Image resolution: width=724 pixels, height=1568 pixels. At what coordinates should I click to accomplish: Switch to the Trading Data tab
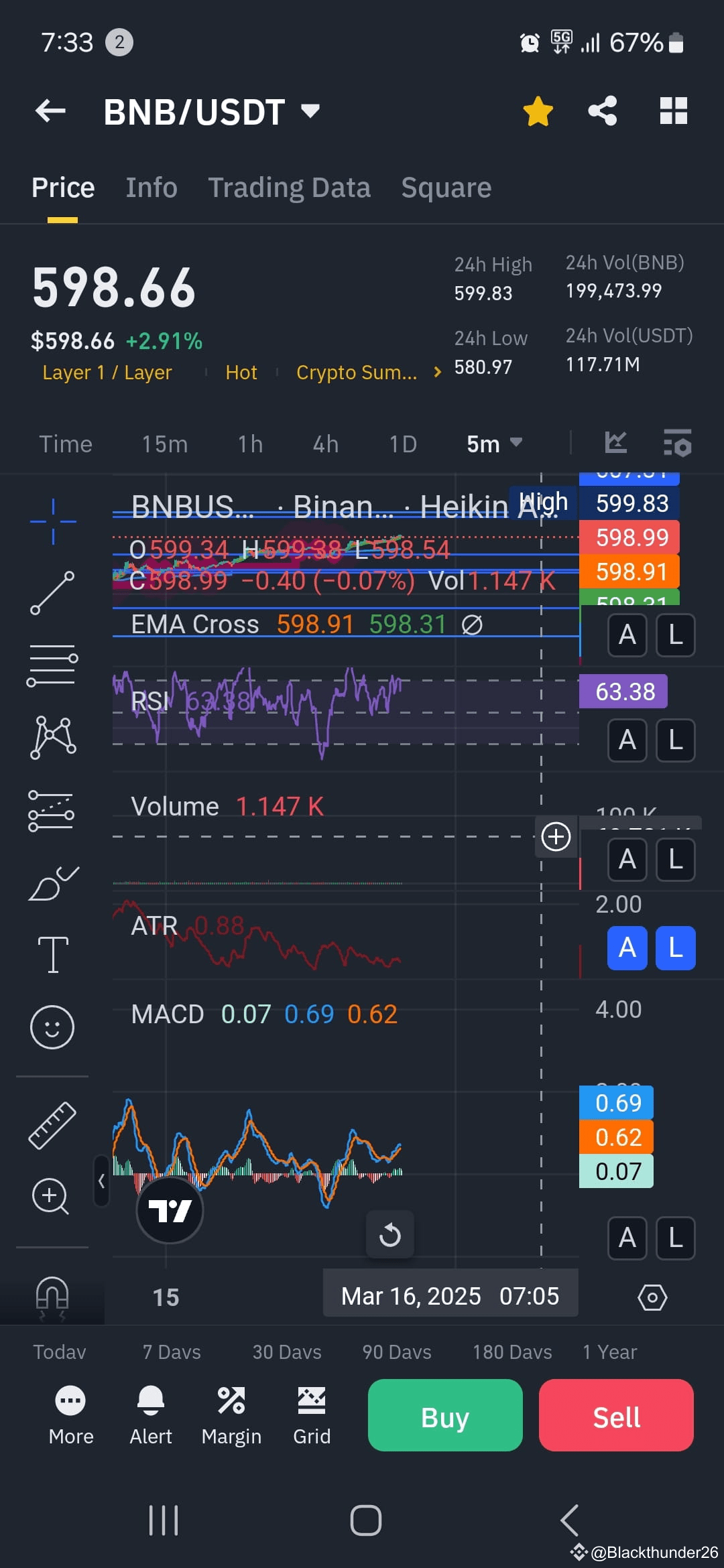click(x=289, y=188)
